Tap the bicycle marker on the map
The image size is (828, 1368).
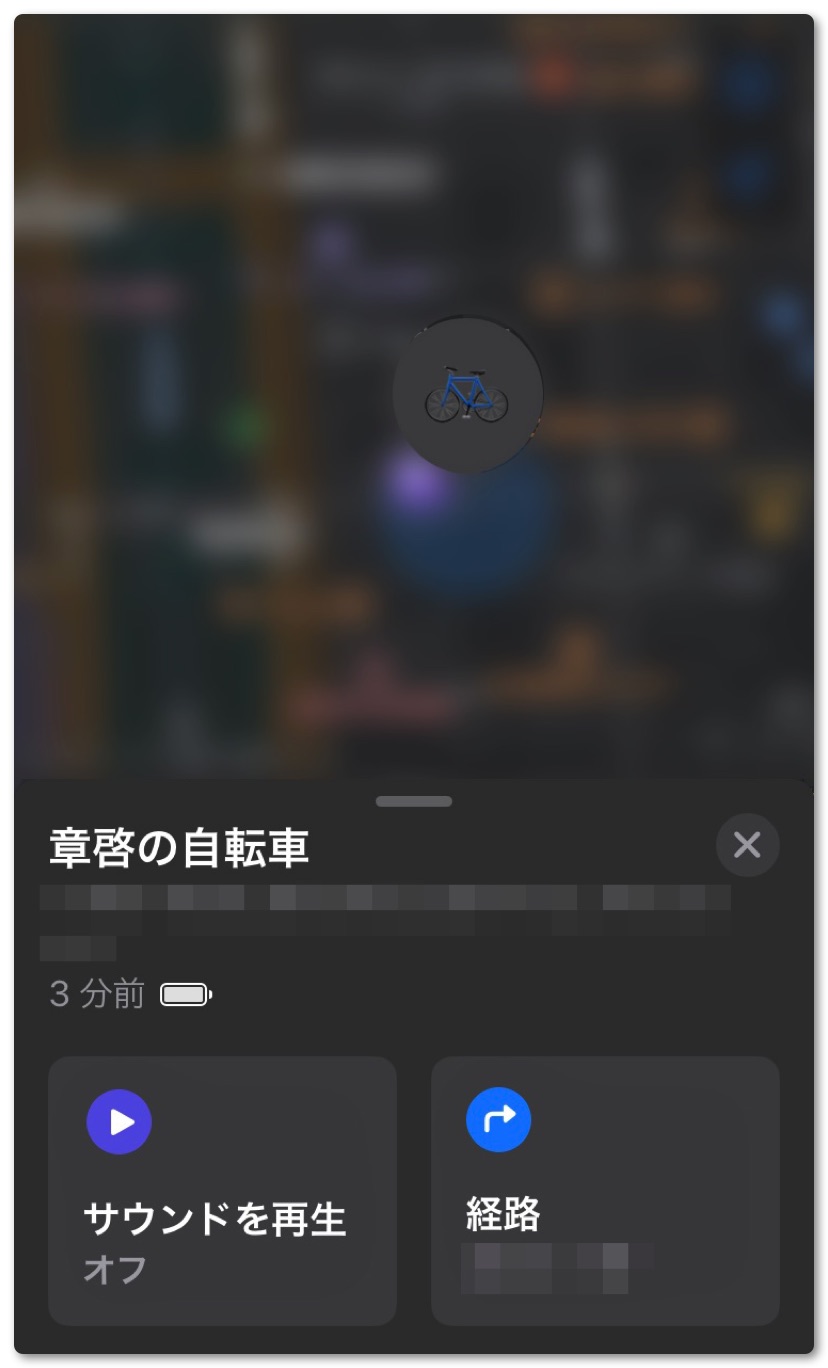click(x=467, y=395)
